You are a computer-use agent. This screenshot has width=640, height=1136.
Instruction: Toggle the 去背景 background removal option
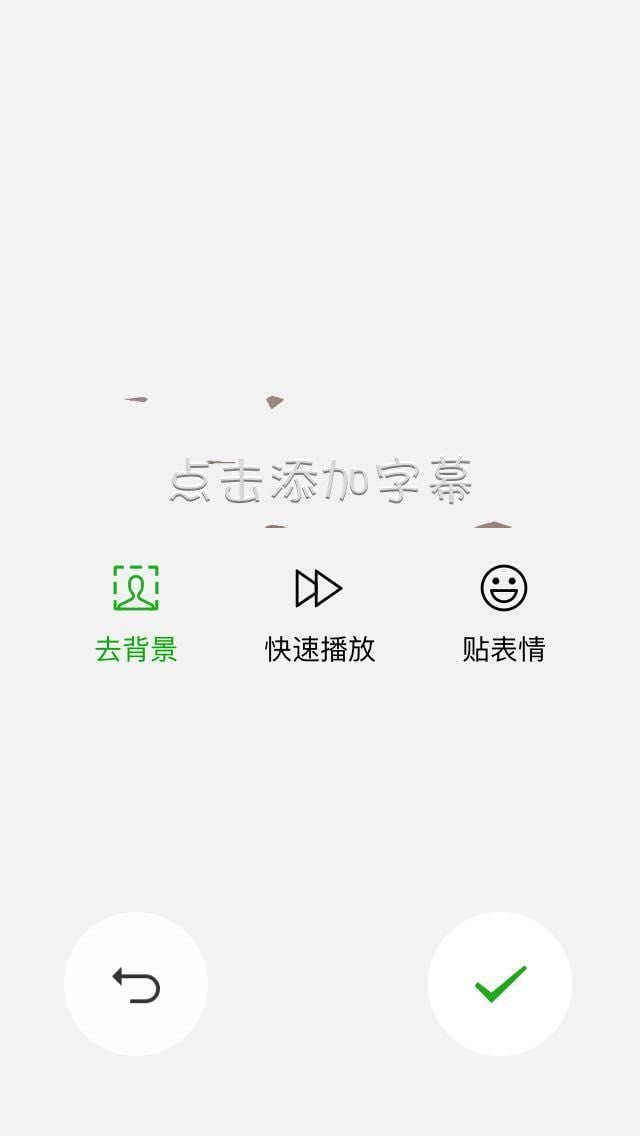click(136, 614)
